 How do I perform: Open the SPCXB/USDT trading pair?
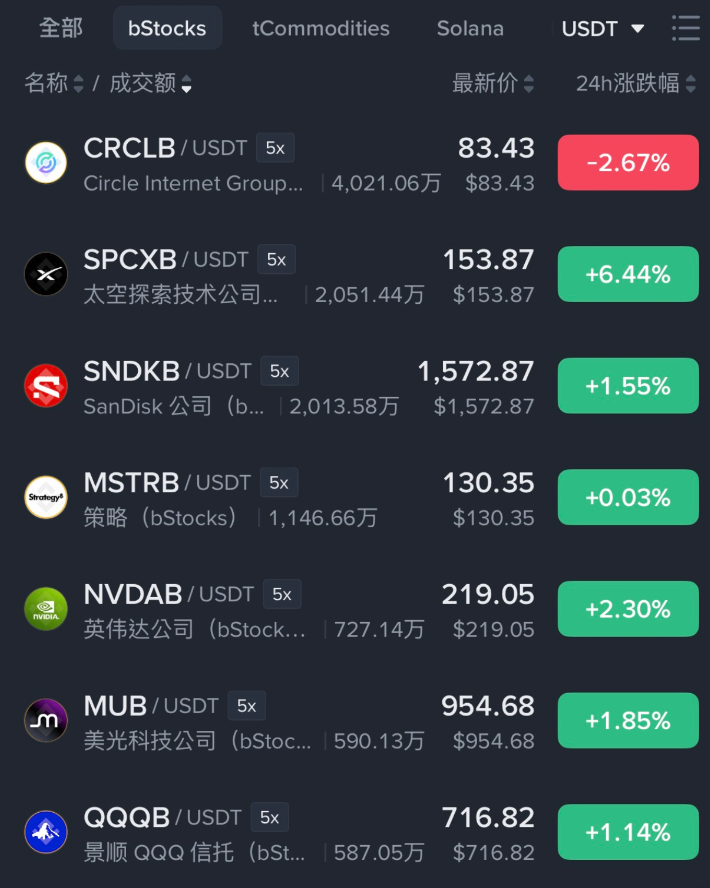[x=355, y=275]
